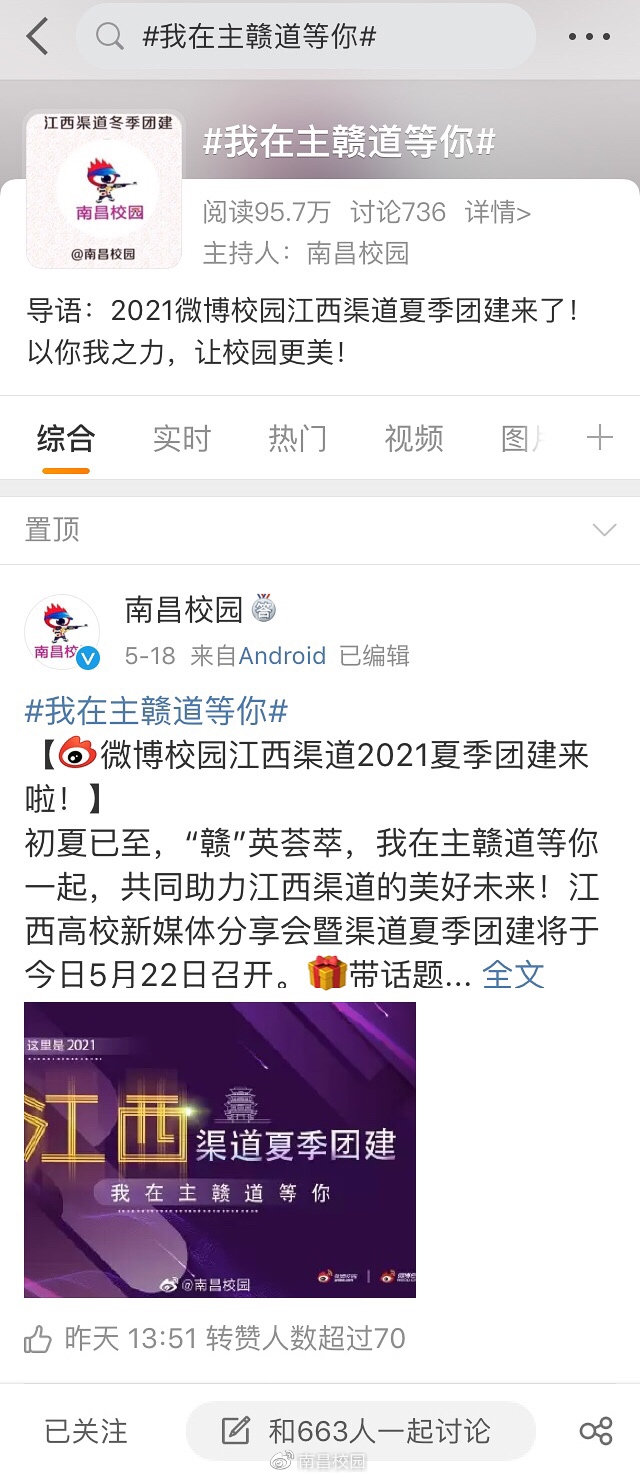Open 详情> topic details
The height and width of the screenshot is (1478, 640).
pyautogui.click(x=498, y=212)
